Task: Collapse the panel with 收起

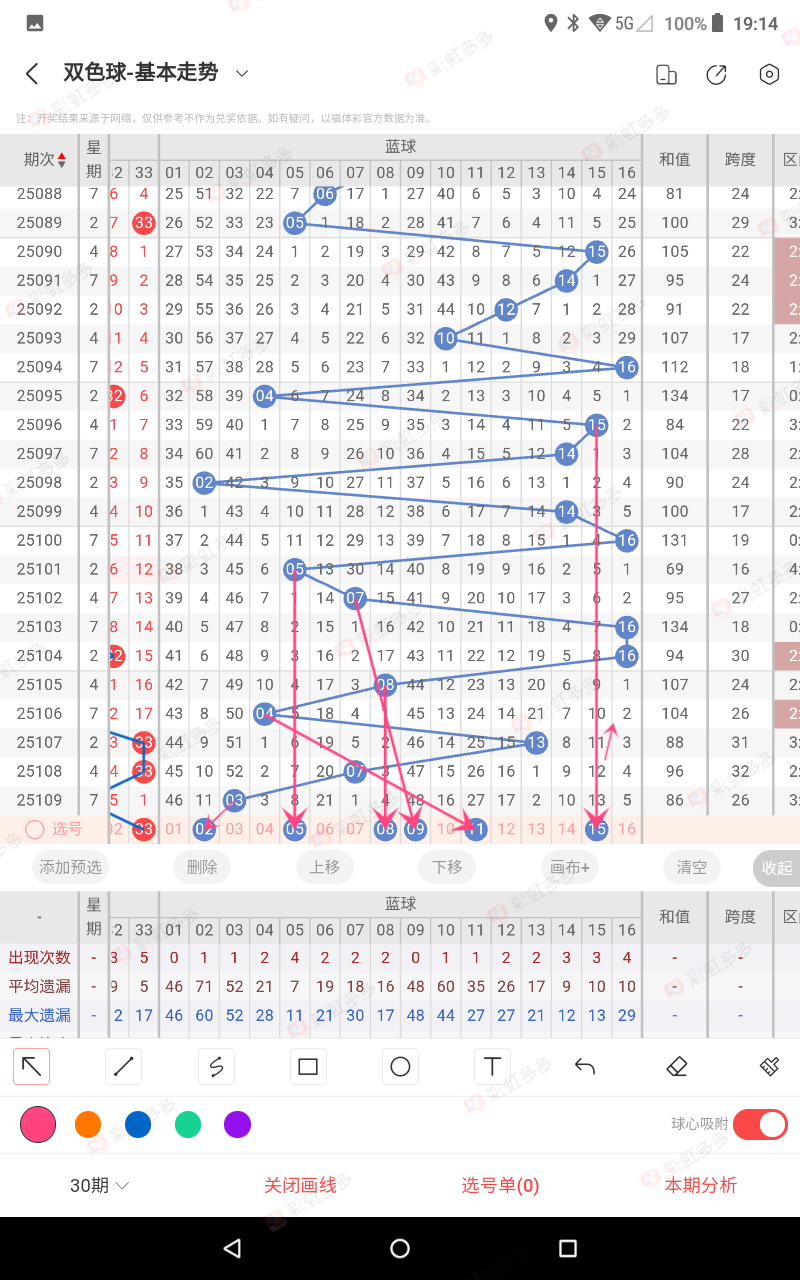Action: pos(777,867)
